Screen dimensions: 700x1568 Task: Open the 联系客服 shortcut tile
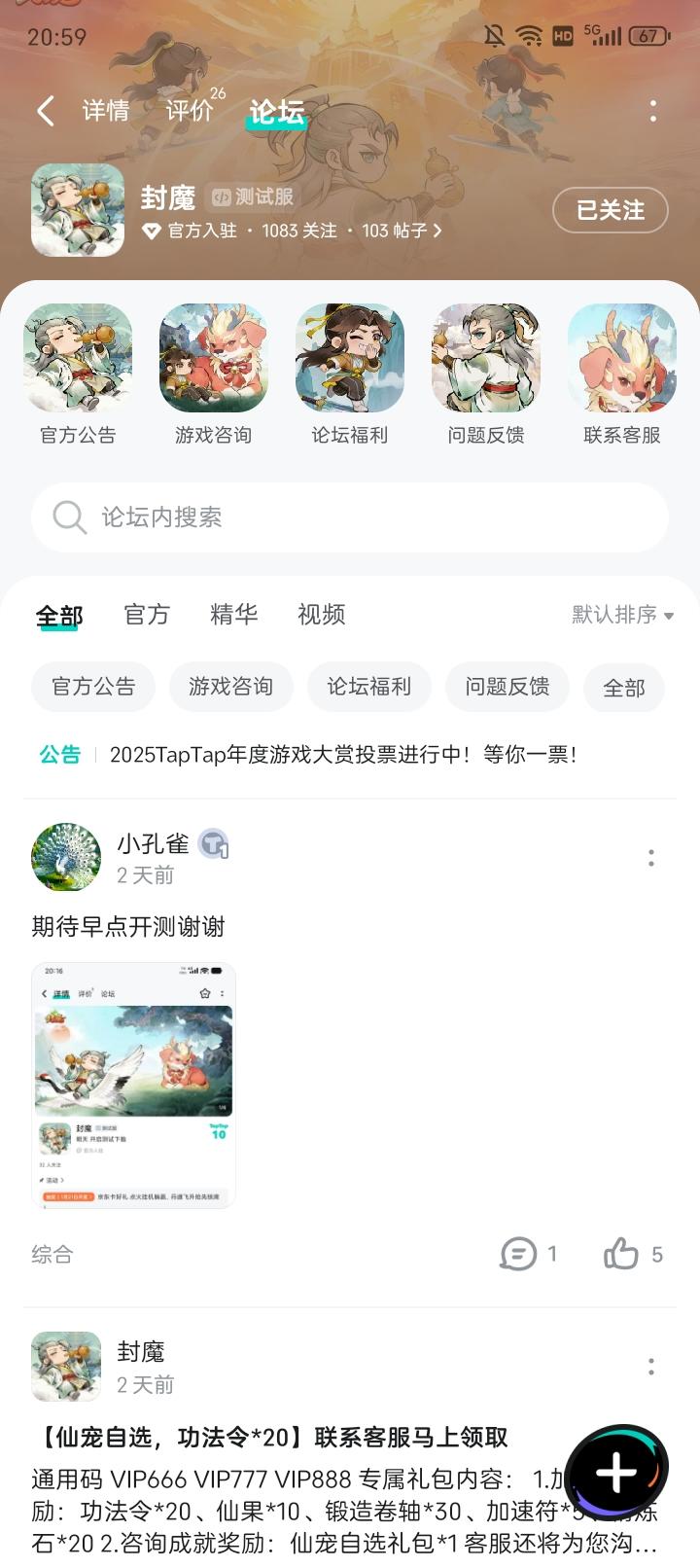pos(621,374)
